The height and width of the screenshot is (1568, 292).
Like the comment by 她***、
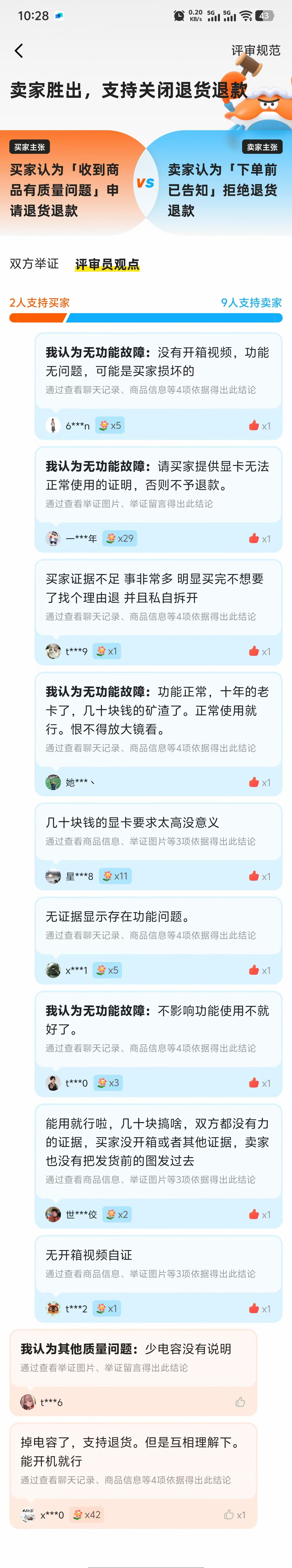(x=254, y=782)
